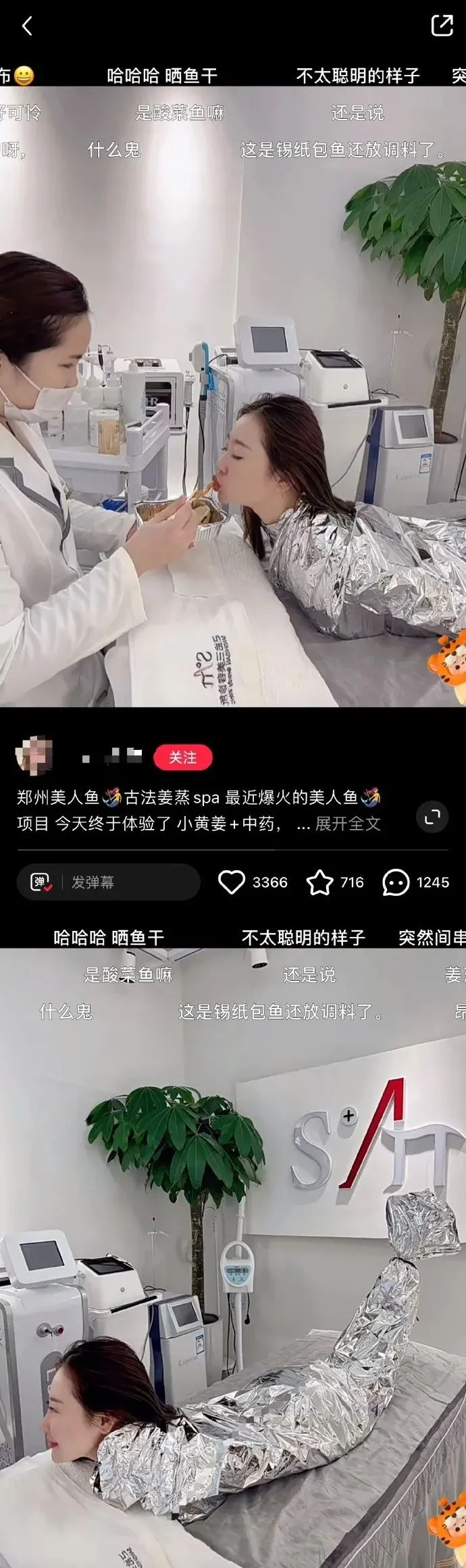Switch video to fullscreen mode
This screenshot has height=1568, width=466.
[432, 817]
